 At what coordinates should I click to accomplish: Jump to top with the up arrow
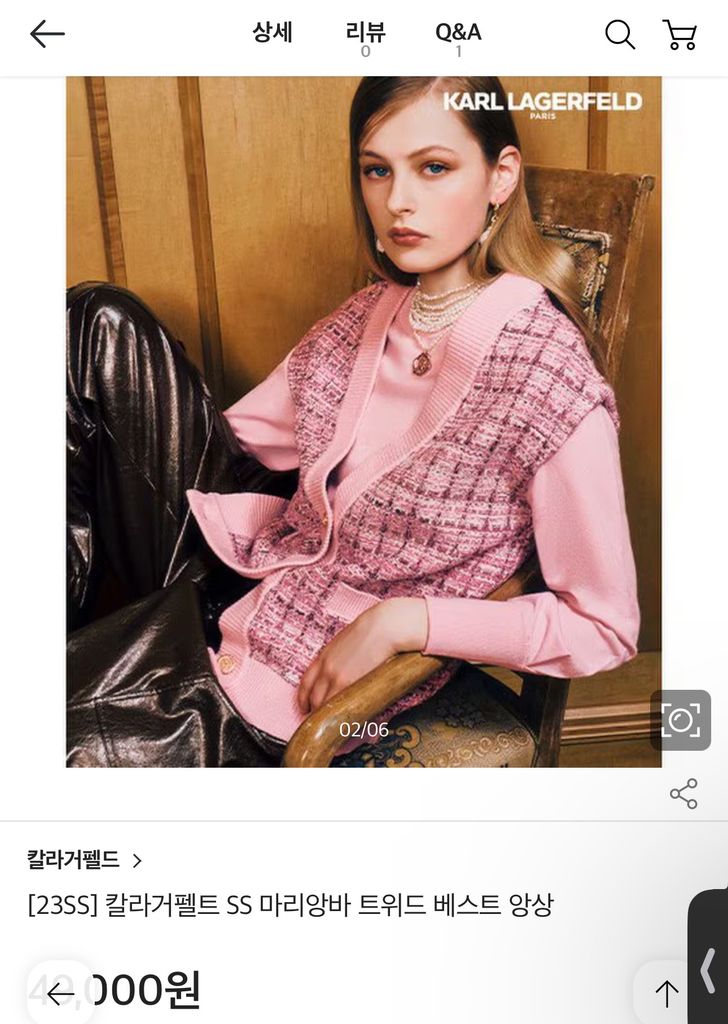click(x=666, y=993)
